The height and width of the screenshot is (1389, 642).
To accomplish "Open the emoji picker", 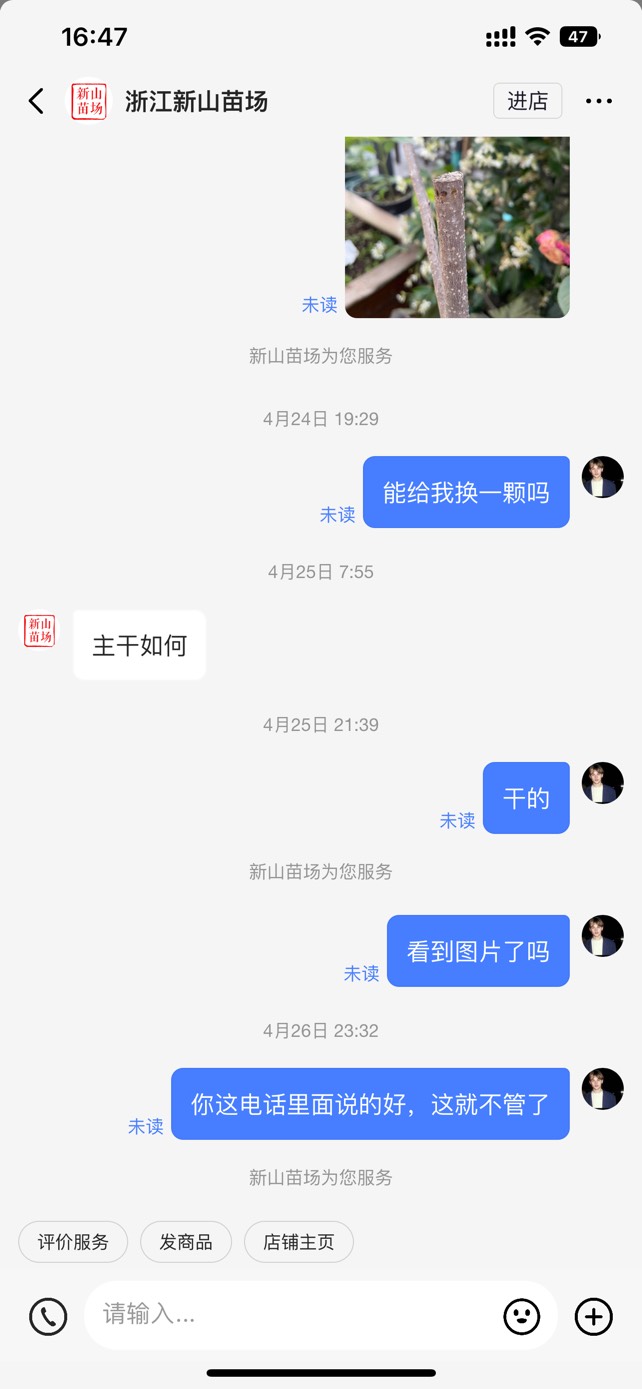I will point(522,1317).
